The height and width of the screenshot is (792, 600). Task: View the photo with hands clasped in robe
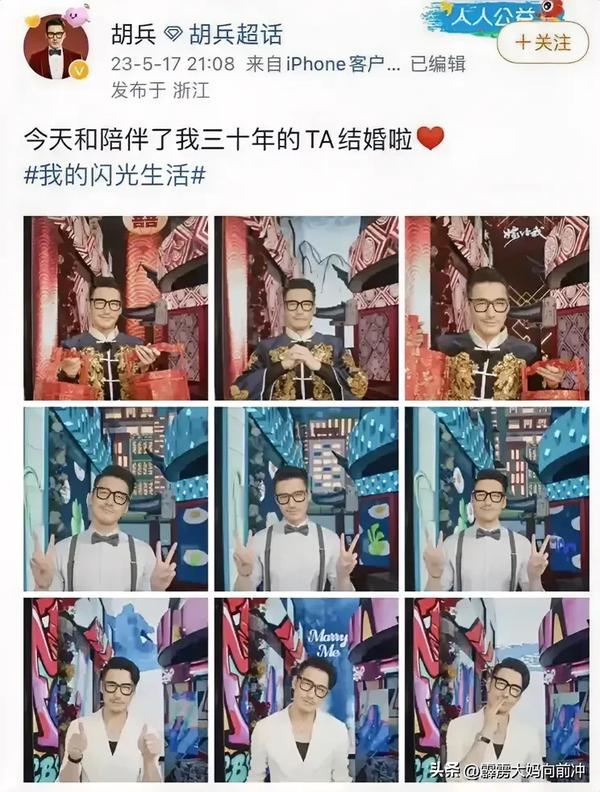pyautogui.click(x=306, y=308)
